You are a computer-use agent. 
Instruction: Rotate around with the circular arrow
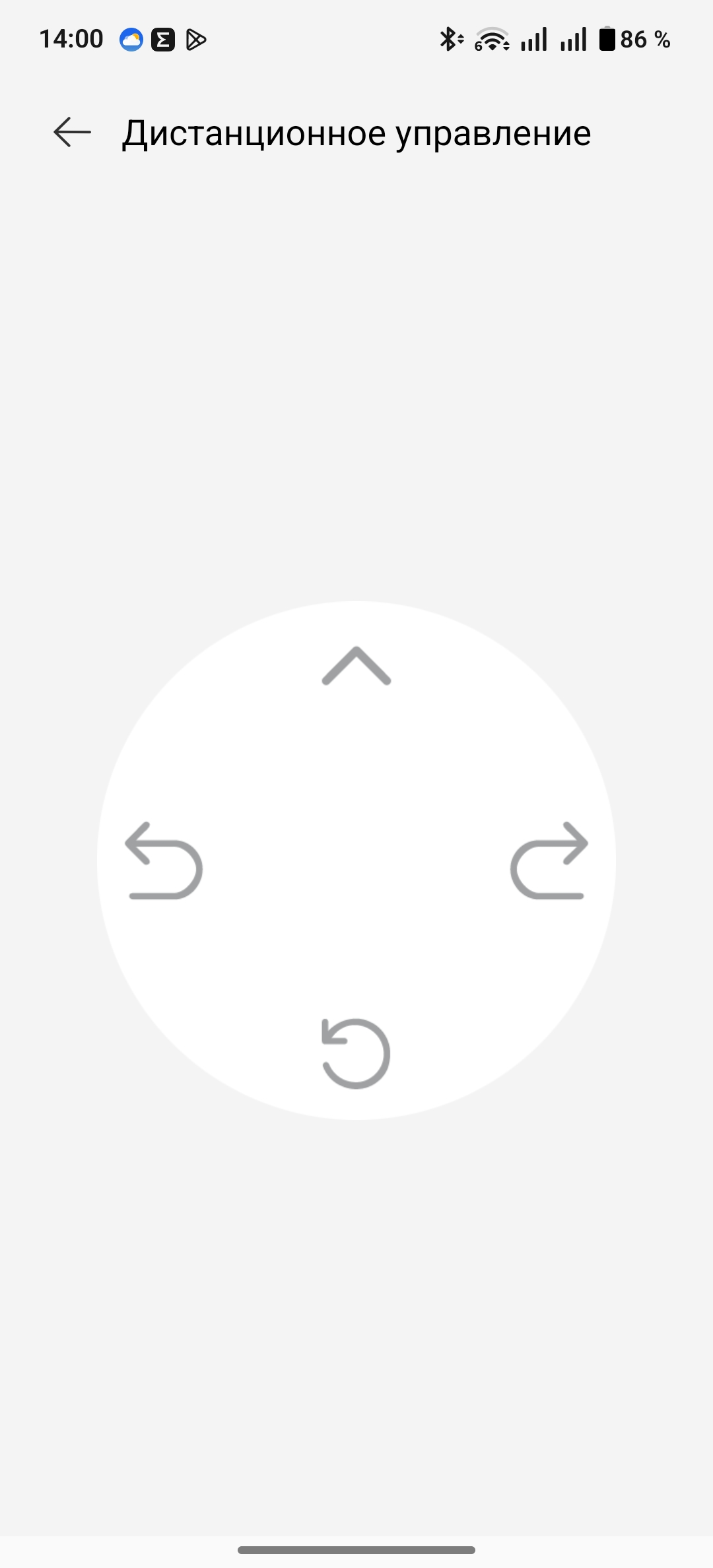point(356,1053)
